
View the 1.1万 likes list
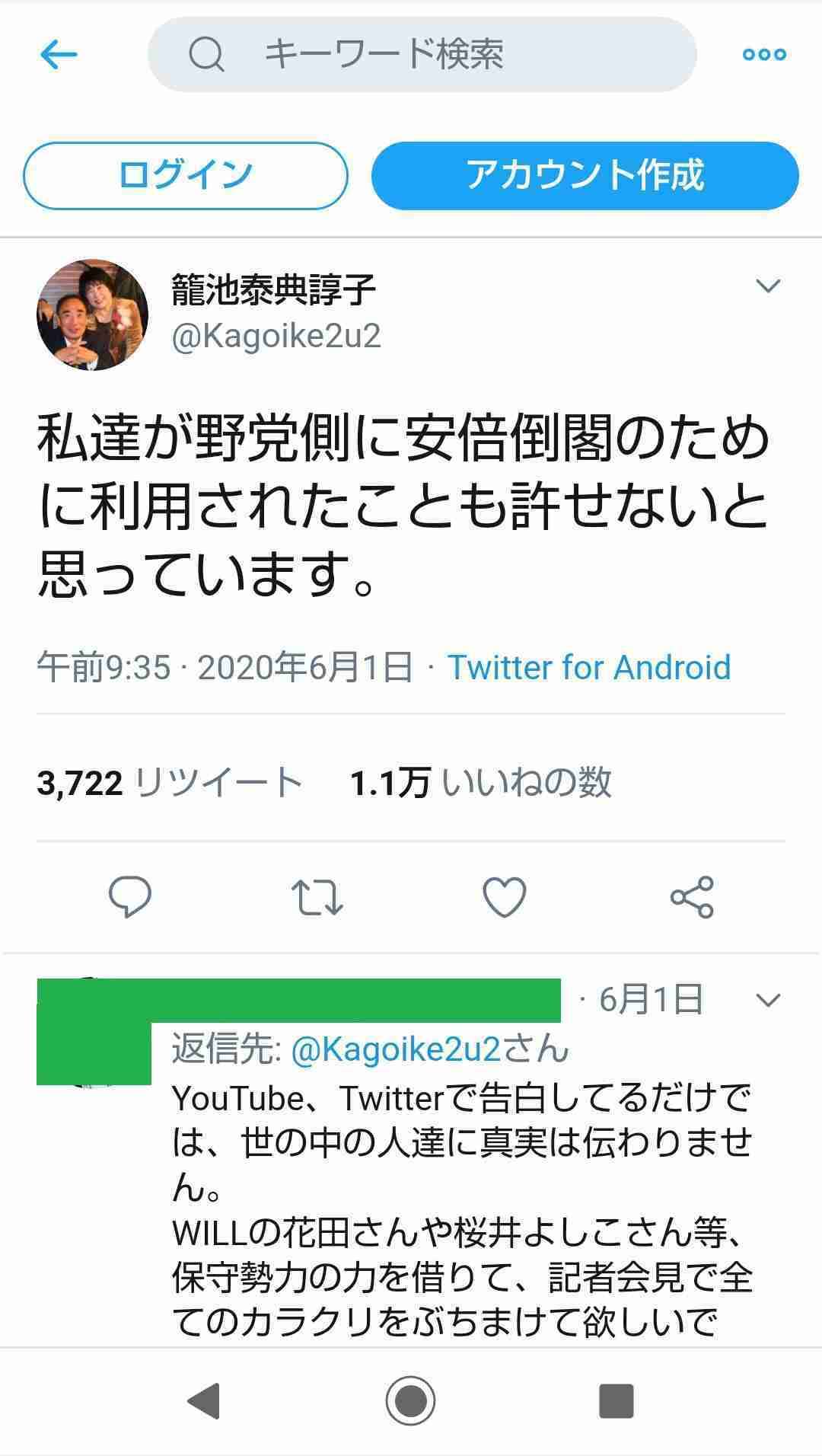[x=480, y=783]
